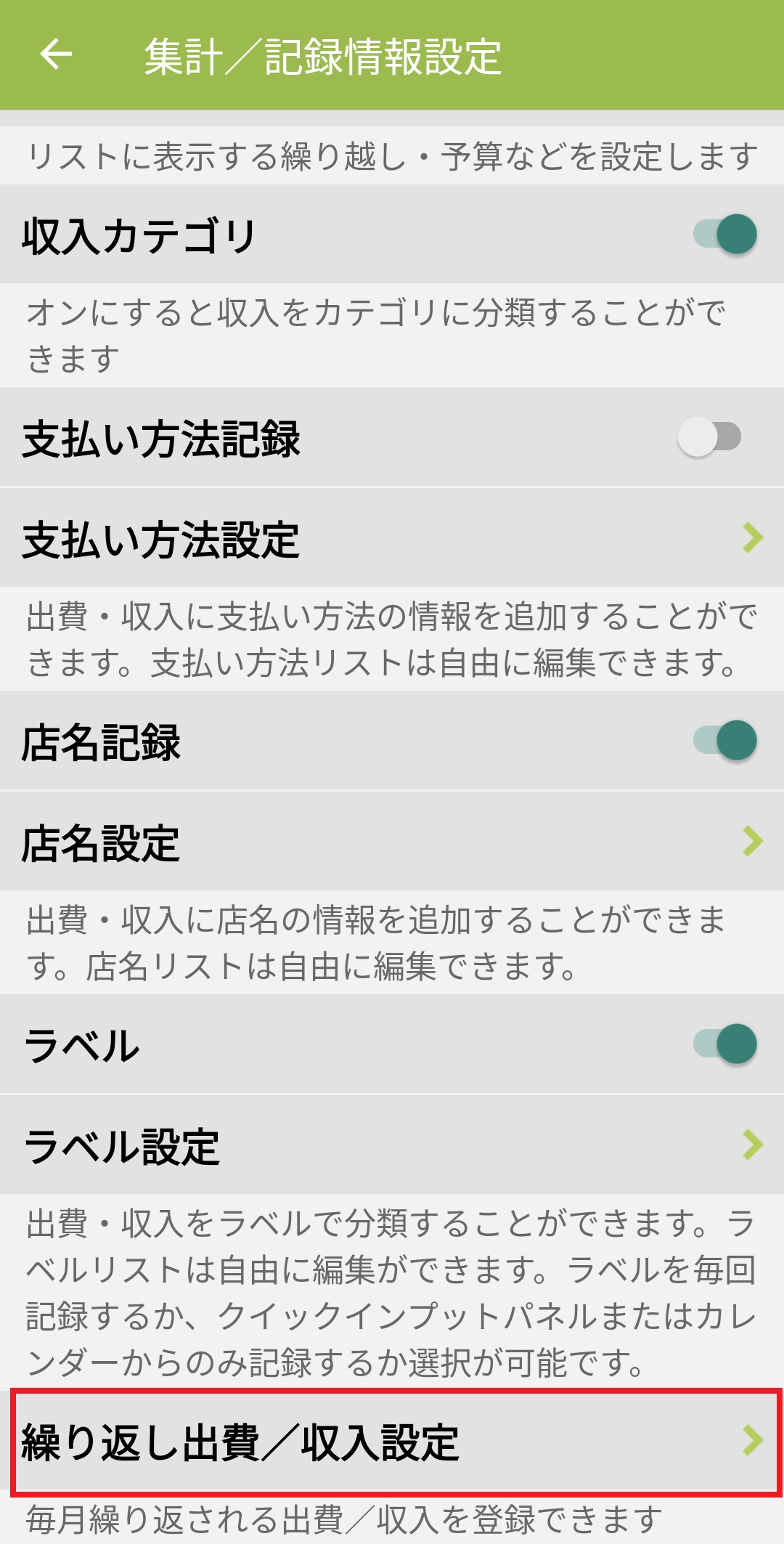Toggle off 店名記録
784x1544 pixels.
pyautogui.click(x=724, y=740)
